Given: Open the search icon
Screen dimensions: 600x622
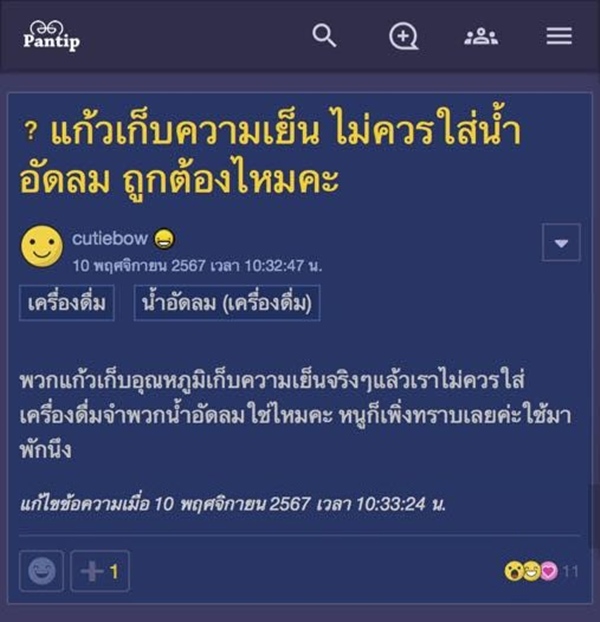Looking at the screenshot, I should click(x=324, y=36).
